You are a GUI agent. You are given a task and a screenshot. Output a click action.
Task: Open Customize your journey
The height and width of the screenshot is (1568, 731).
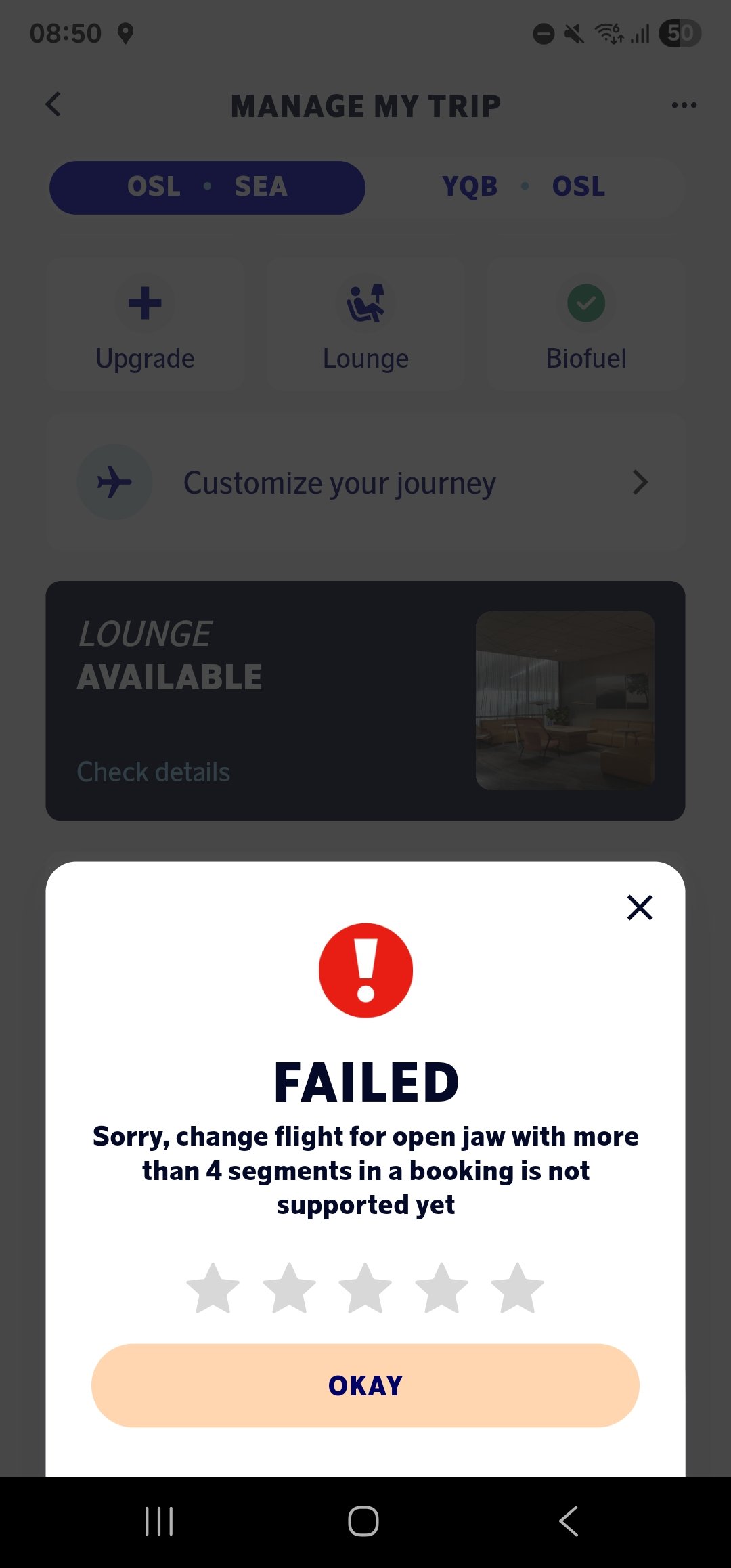click(365, 483)
